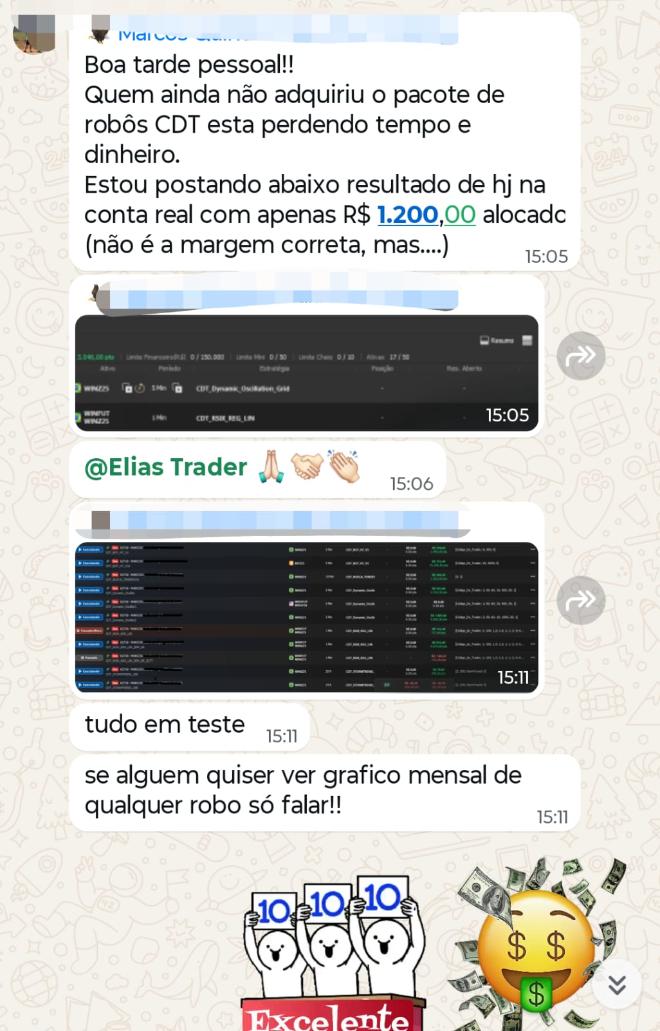Open the sender's profile picture
Screen dimensions: 660x1031
pos(34,32)
